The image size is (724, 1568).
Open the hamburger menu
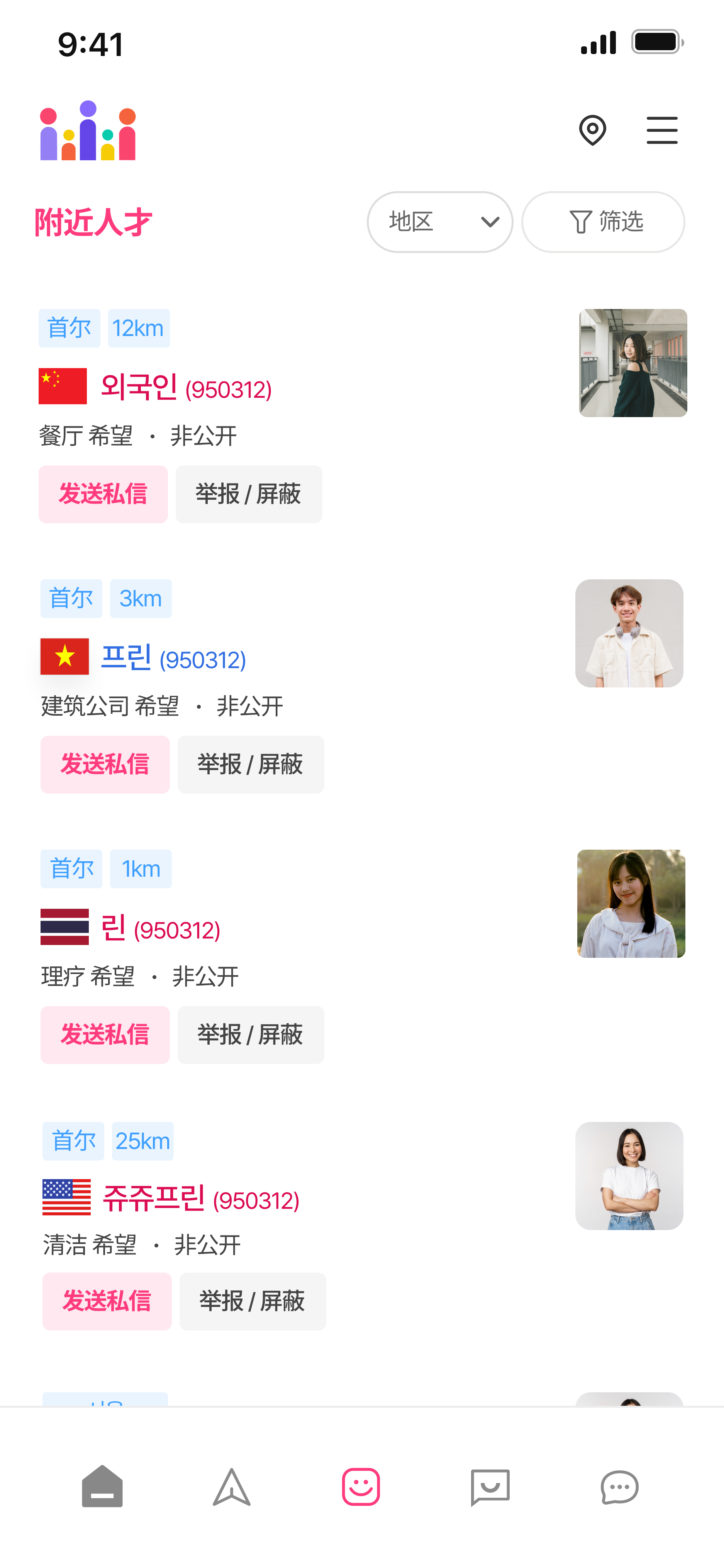click(661, 130)
